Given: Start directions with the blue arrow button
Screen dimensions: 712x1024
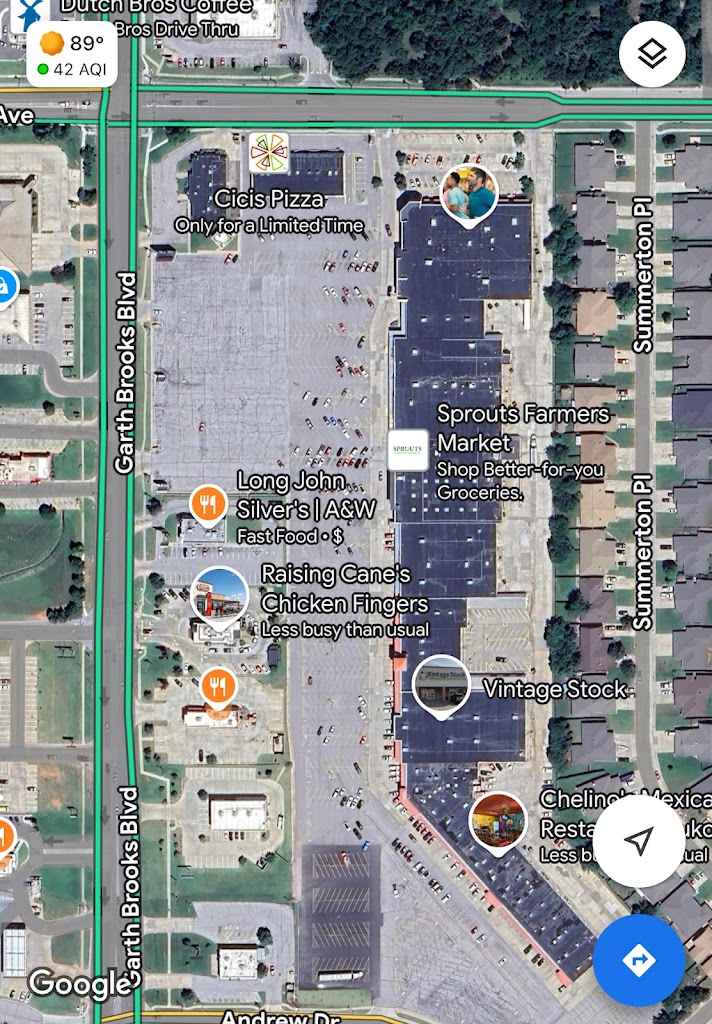Looking at the screenshot, I should click(638, 960).
